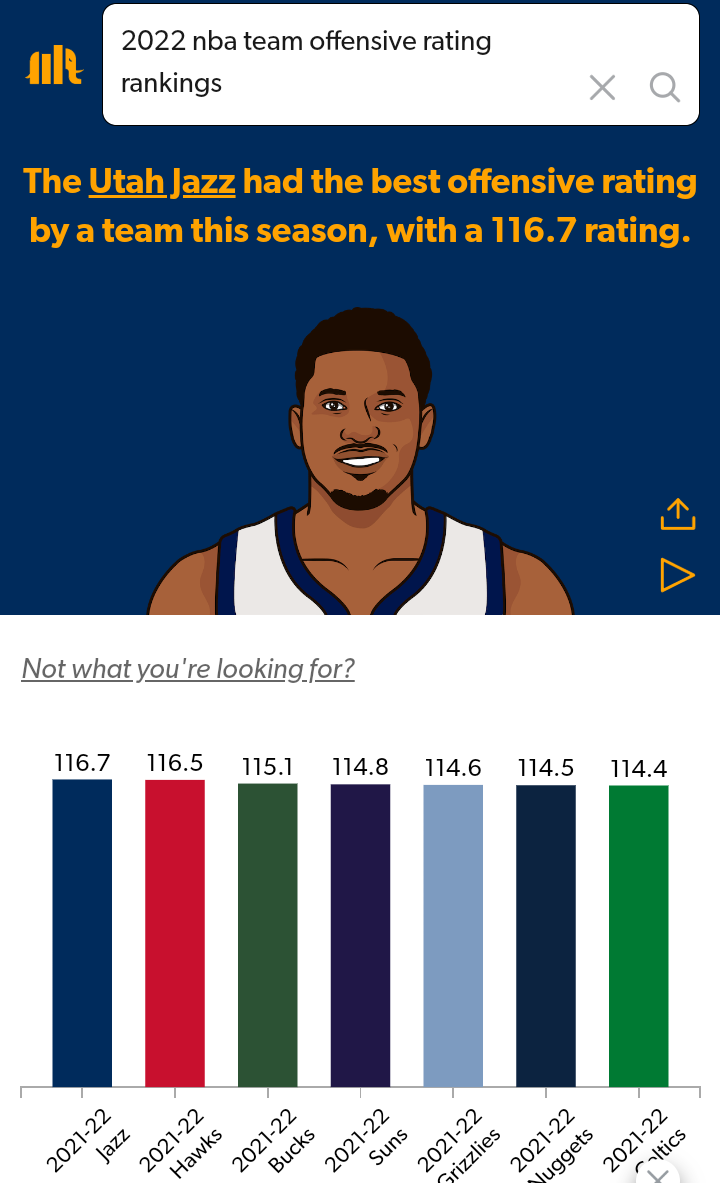Open the Utah Jazz team link
720x1183 pixels.
[x=162, y=182]
